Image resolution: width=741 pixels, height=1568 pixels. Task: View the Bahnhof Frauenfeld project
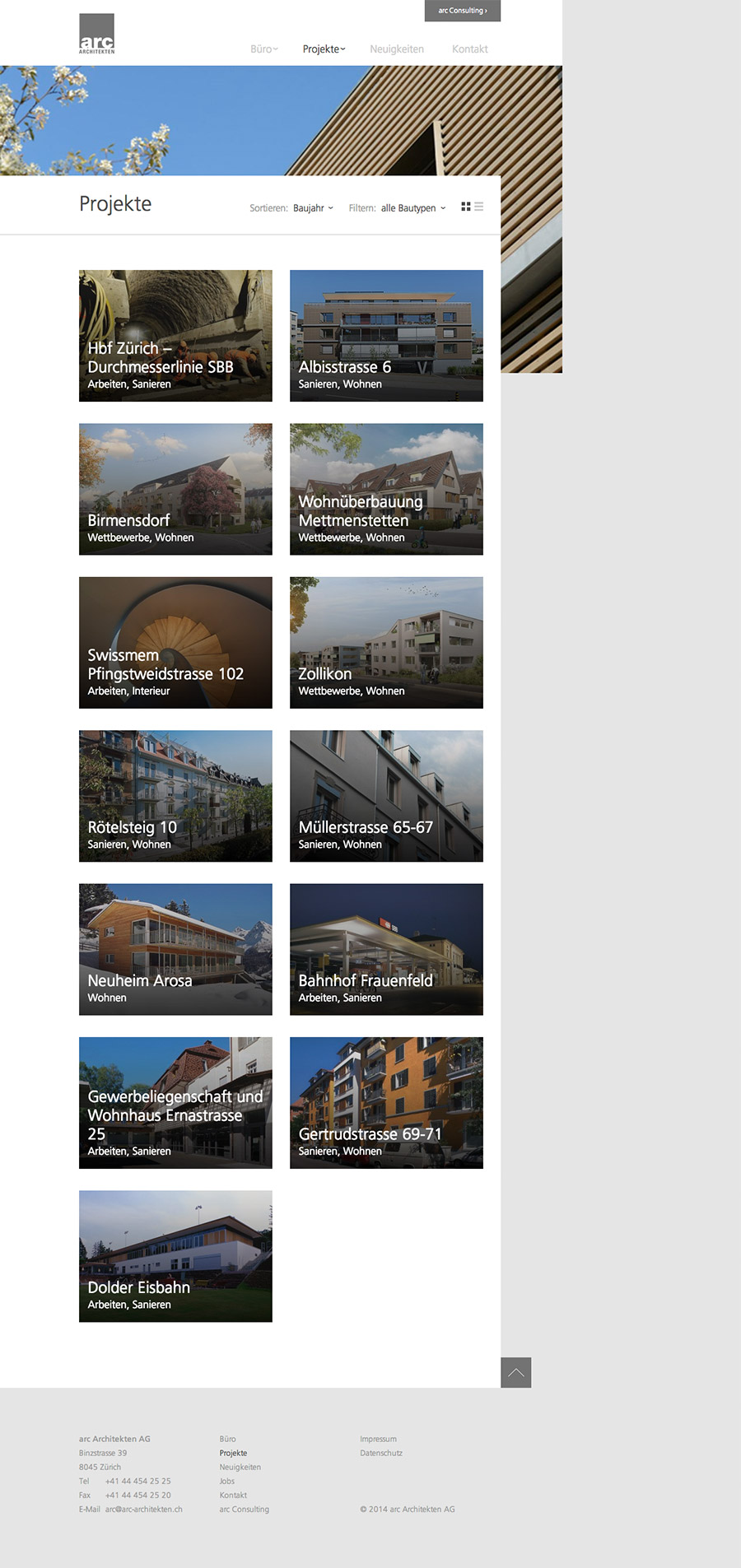pos(386,949)
